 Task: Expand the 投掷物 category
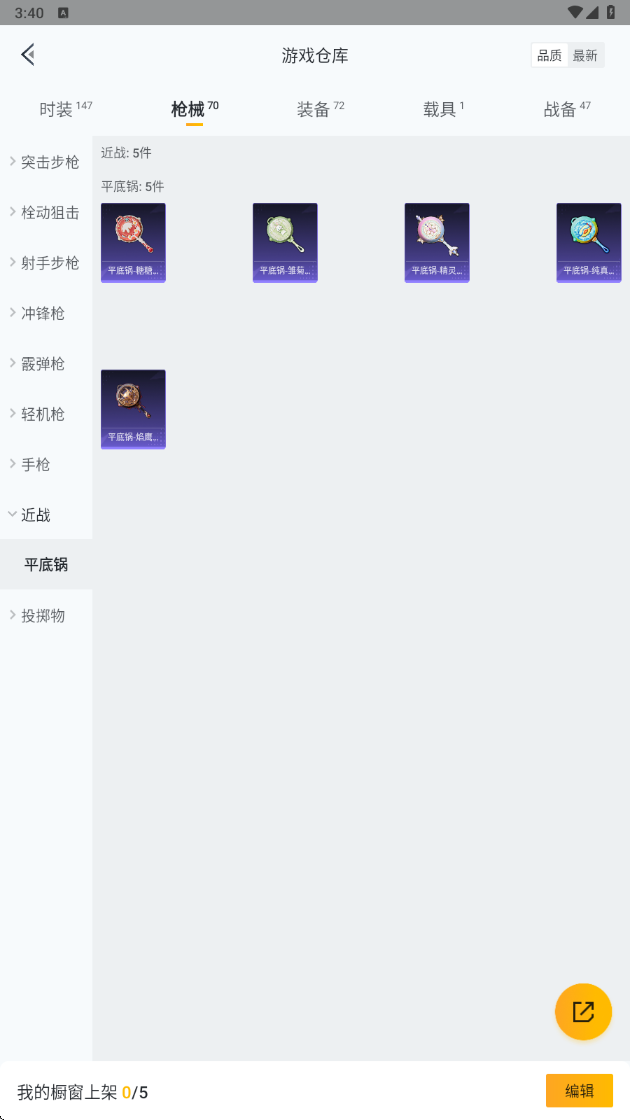pos(46,615)
